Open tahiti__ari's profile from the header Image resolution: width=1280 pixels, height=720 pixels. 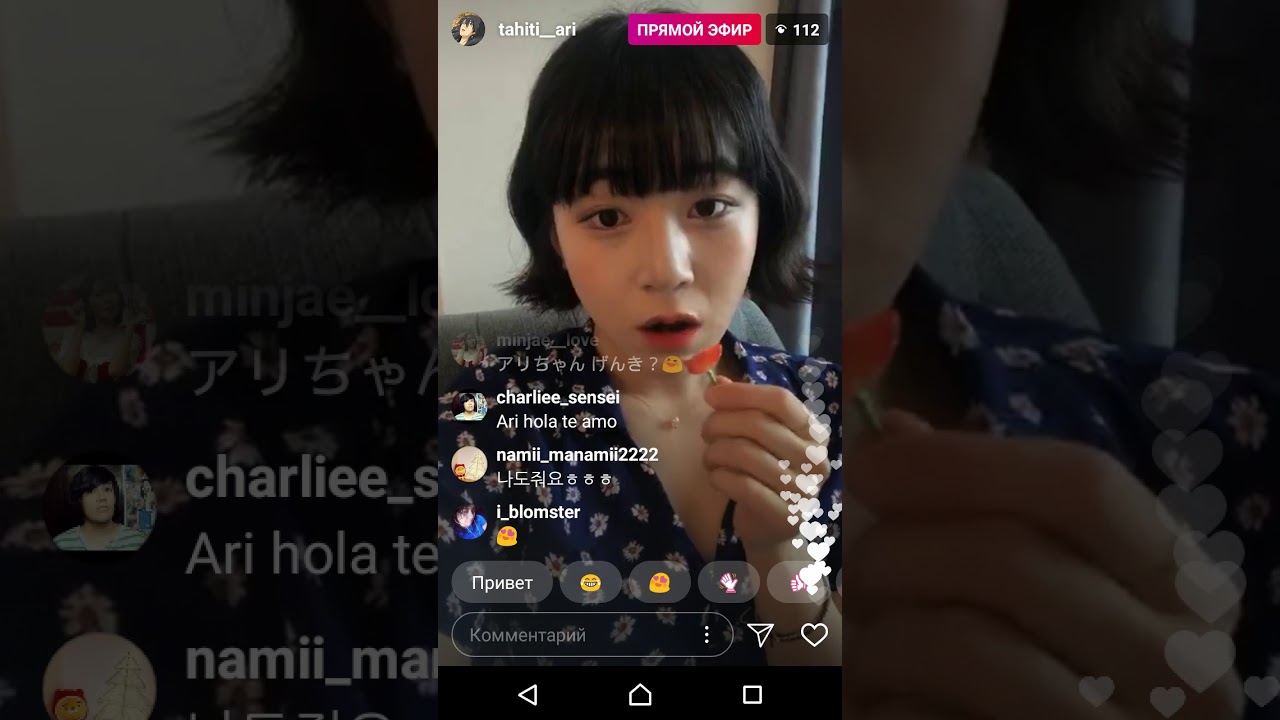(x=537, y=30)
